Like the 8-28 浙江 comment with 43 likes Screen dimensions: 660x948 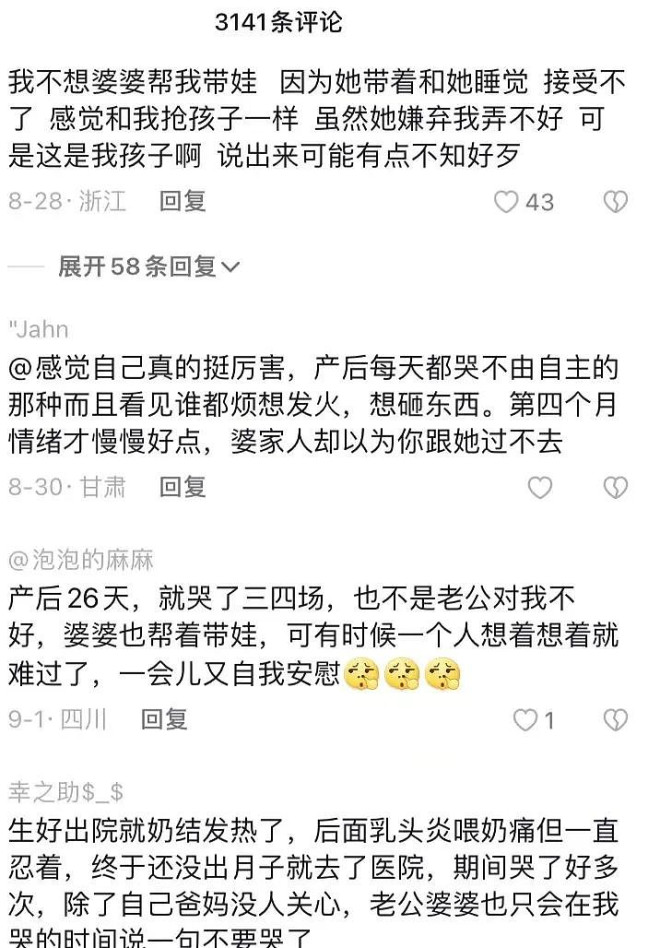[506, 202]
